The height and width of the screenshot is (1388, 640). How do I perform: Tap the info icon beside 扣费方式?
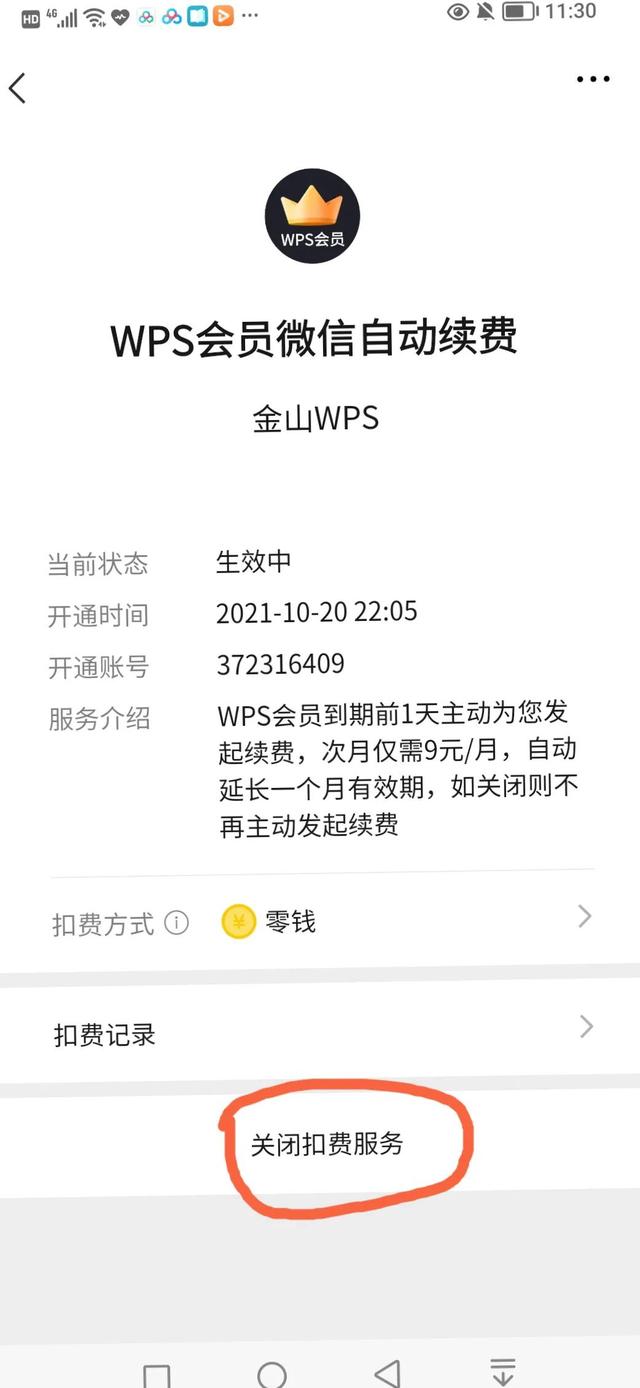pos(176,923)
